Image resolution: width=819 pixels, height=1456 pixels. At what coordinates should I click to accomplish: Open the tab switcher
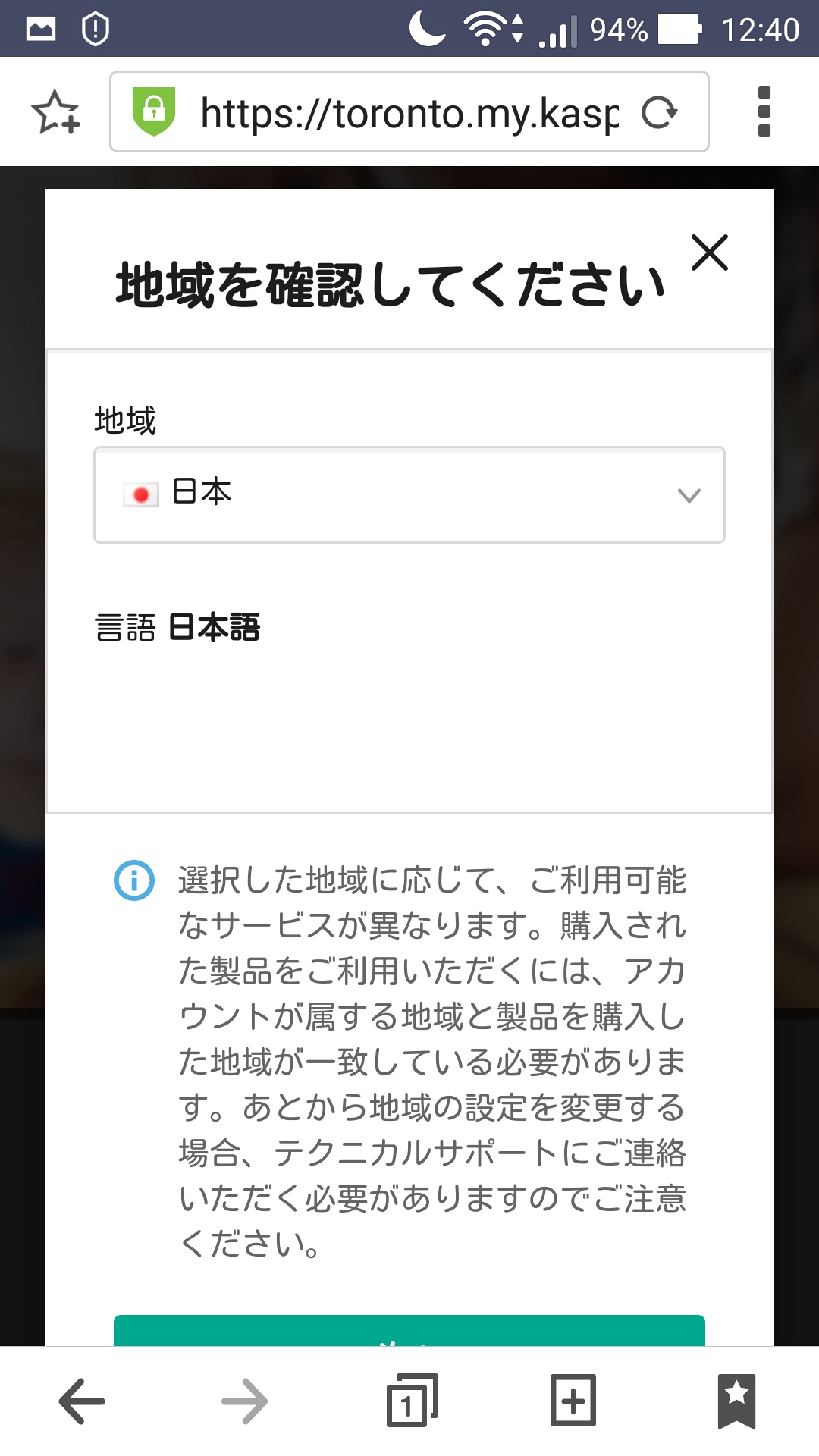coord(411,1401)
